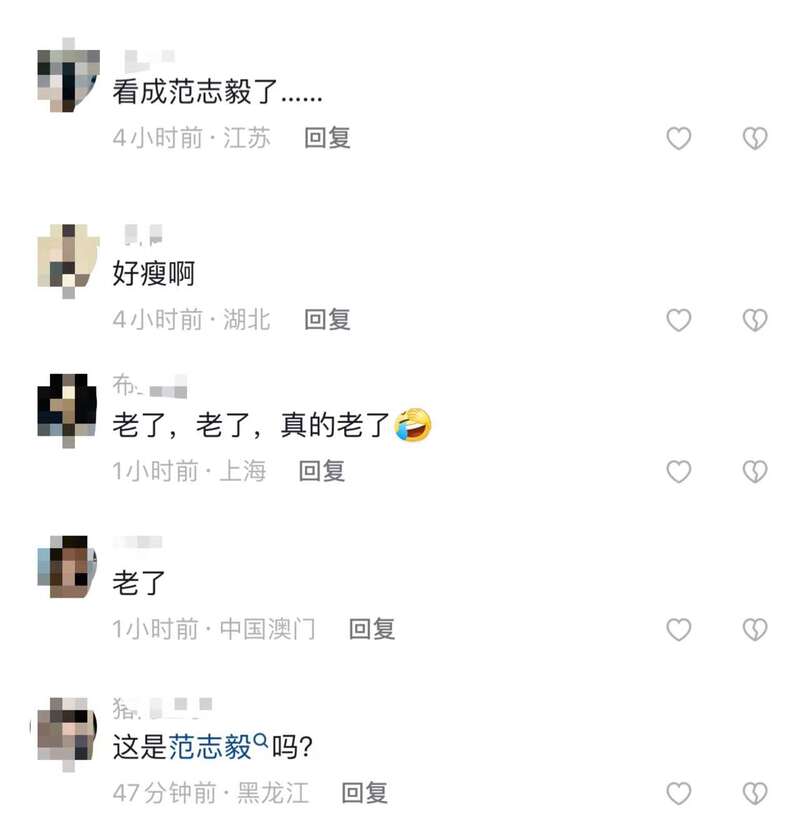Like the comment "看成范志毅了……"
Image resolution: width=800 pixels, height=836 pixels.
(679, 139)
